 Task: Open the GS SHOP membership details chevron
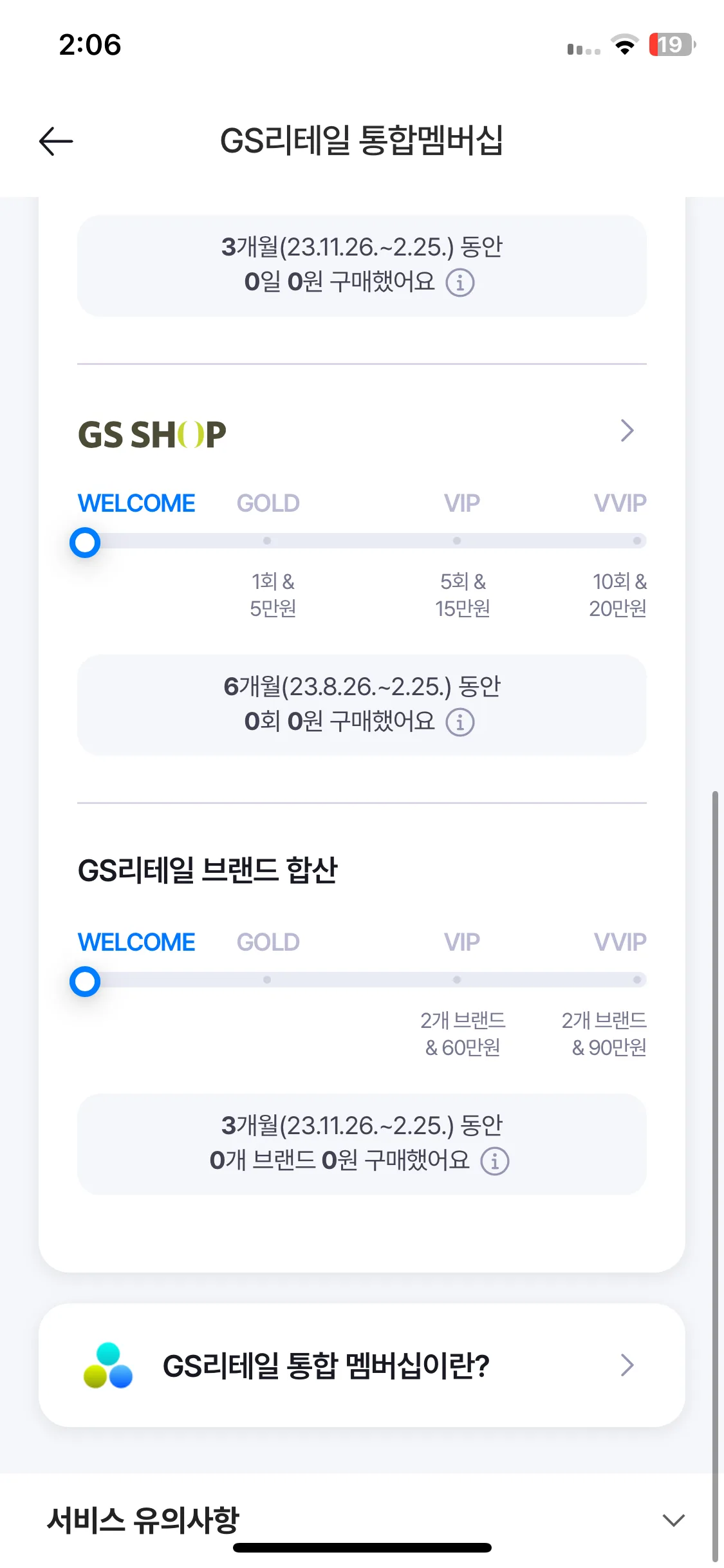point(627,431)
